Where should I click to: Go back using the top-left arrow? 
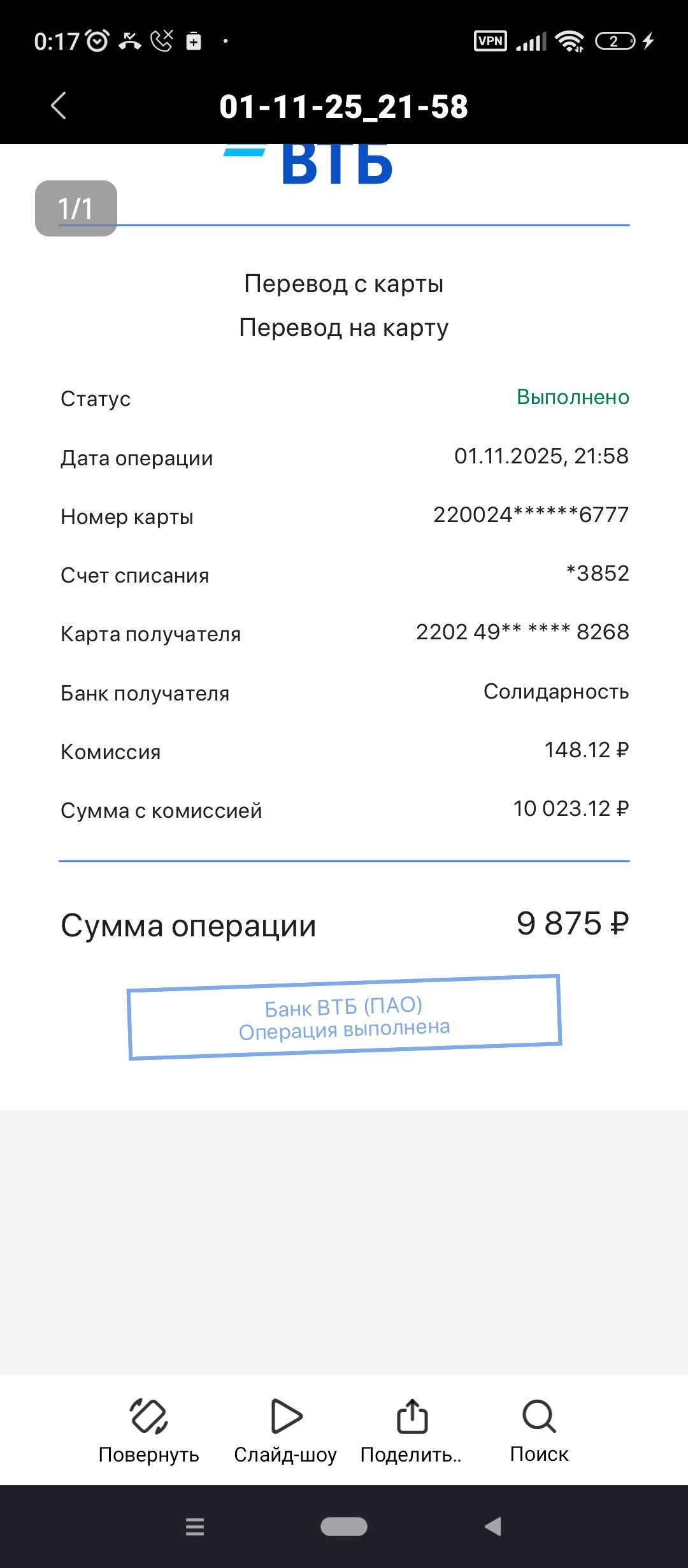coord(59,106)
